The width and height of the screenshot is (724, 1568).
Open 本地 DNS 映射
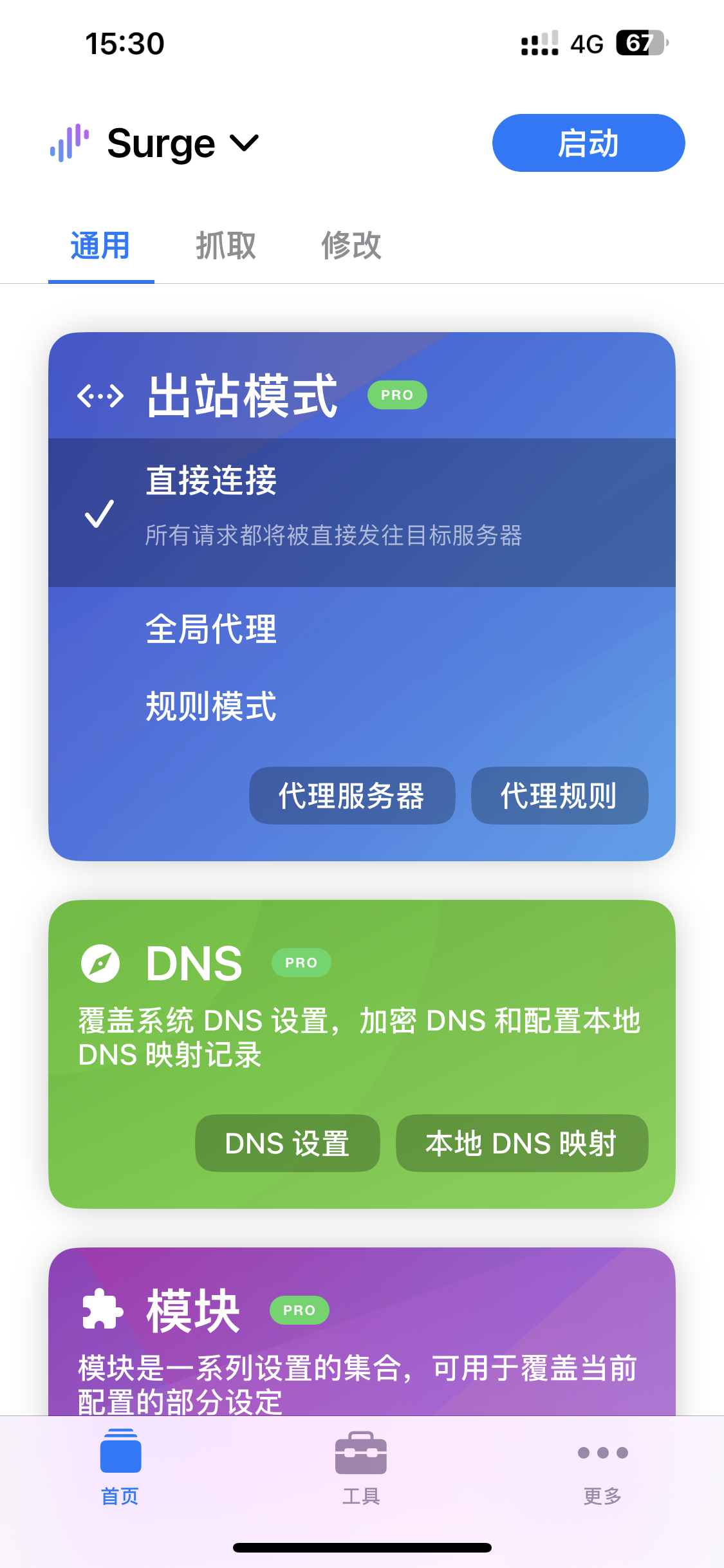click(521, 1143)
